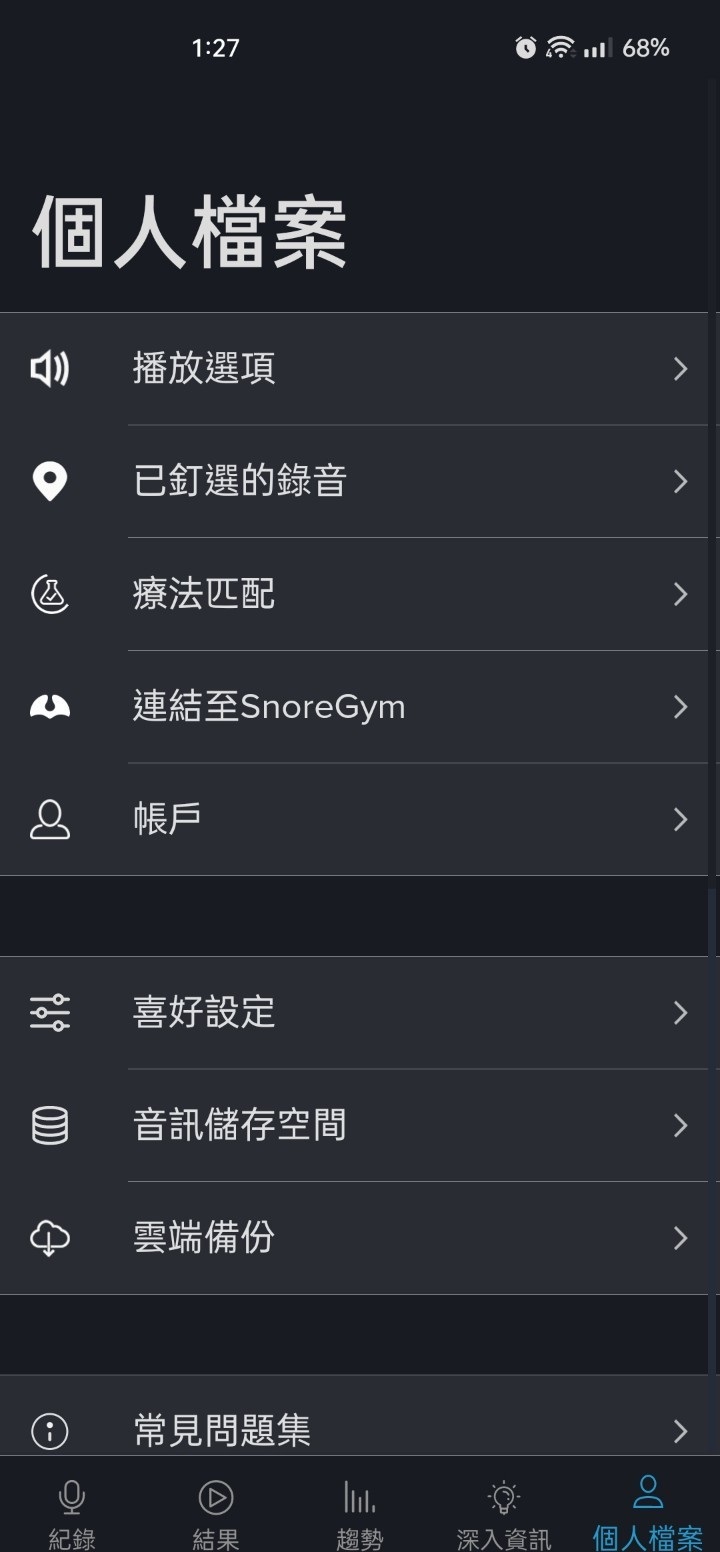Tap the 個人檔案 tab

pos(648,1510)
